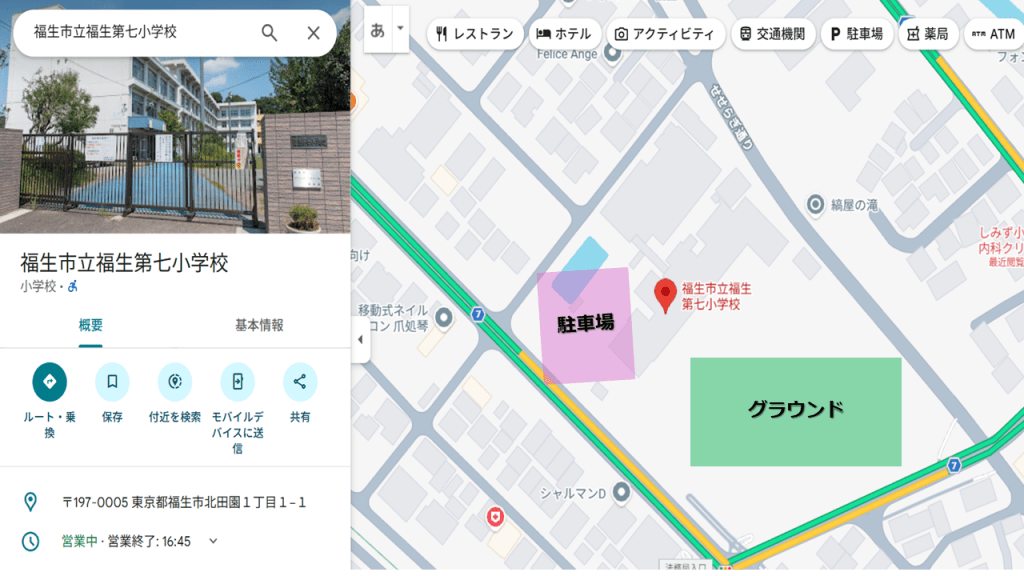Screen dimensions: 1024x576
Task: Select the ホテル filter chip
Action: point(565,33)
